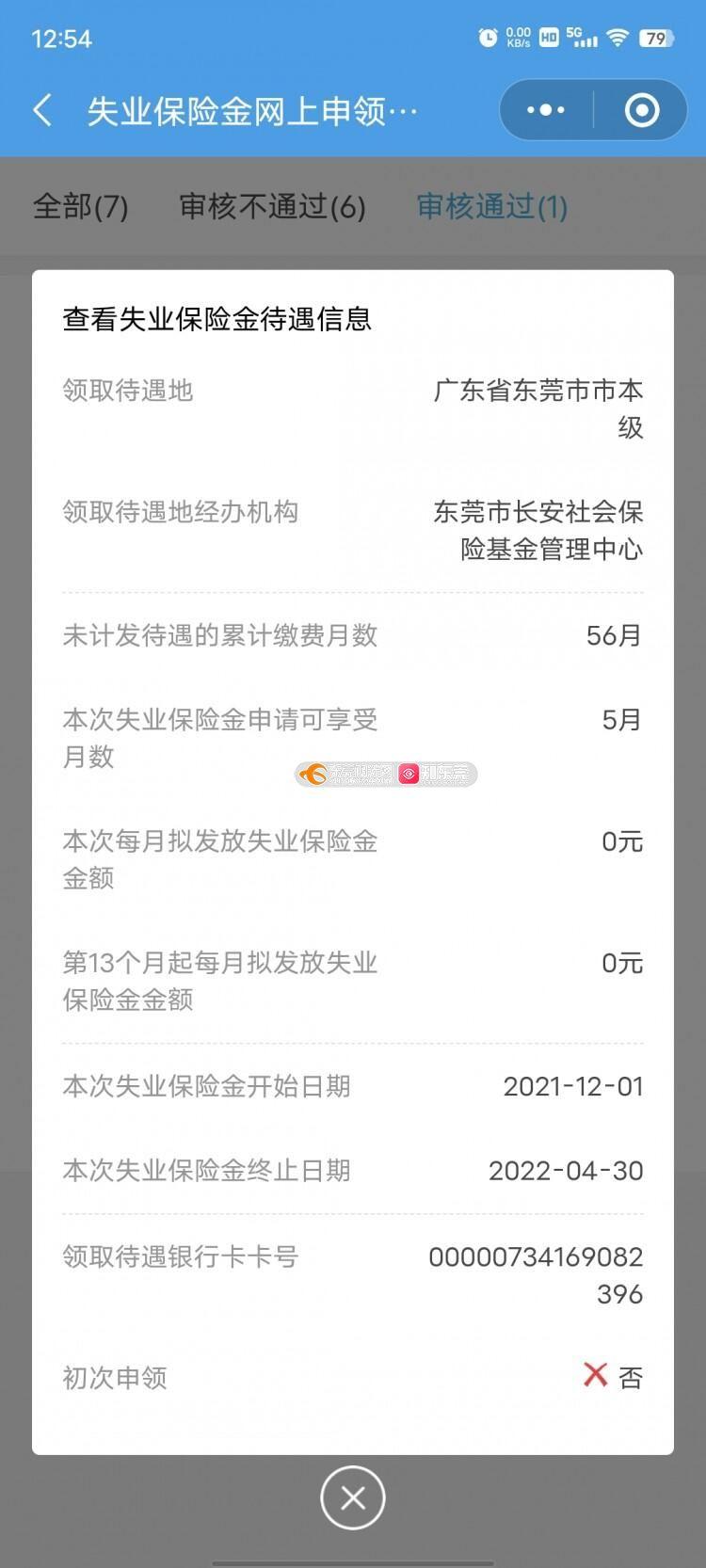Switch to the 审核不通过(6) tab
The height and width of the screenshot is (1568, 706).
[x=272, y=206]
